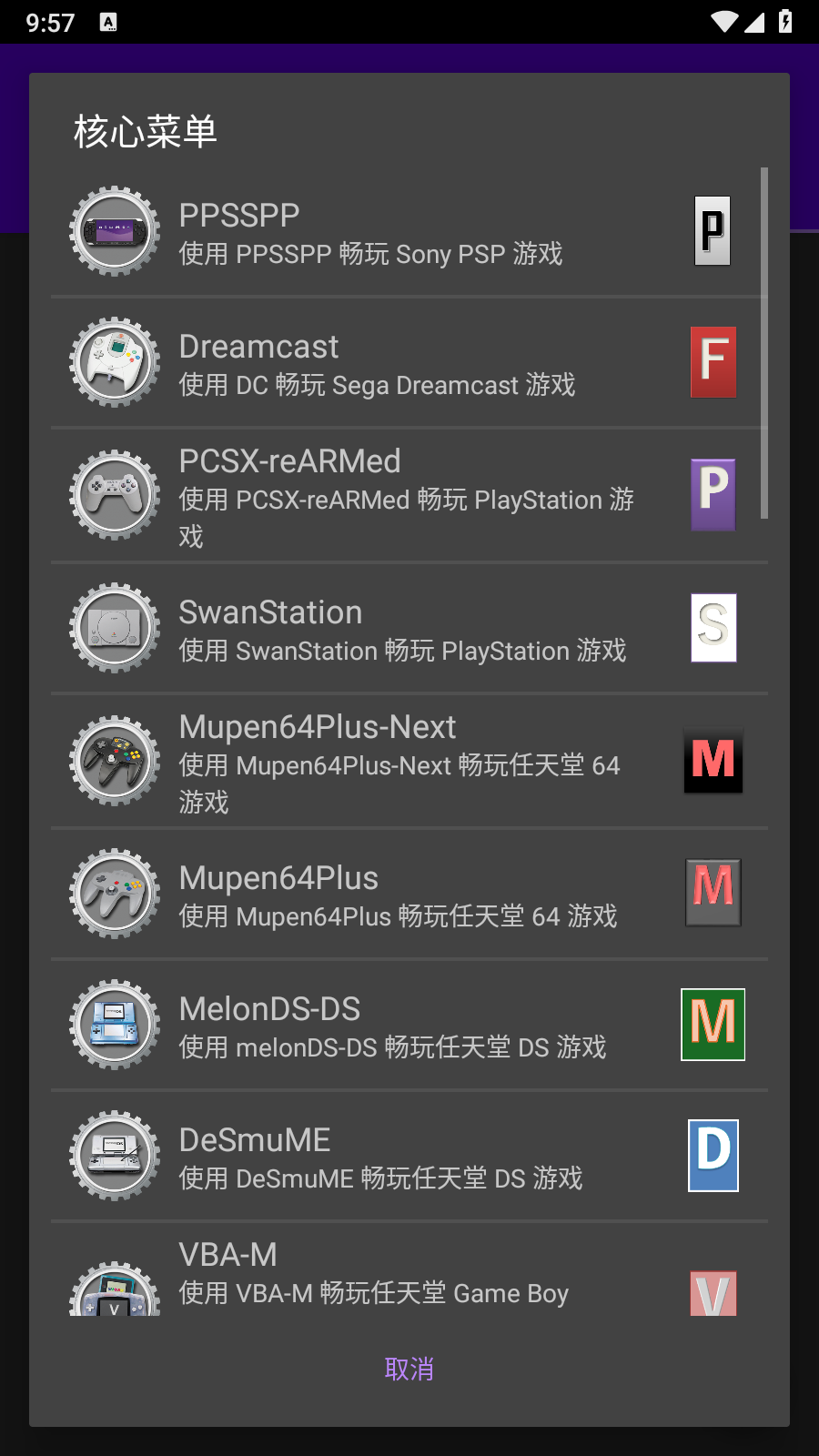Select Mupen64Plus-Next core
Screen dimensions: 819x1456
[409, 761]
